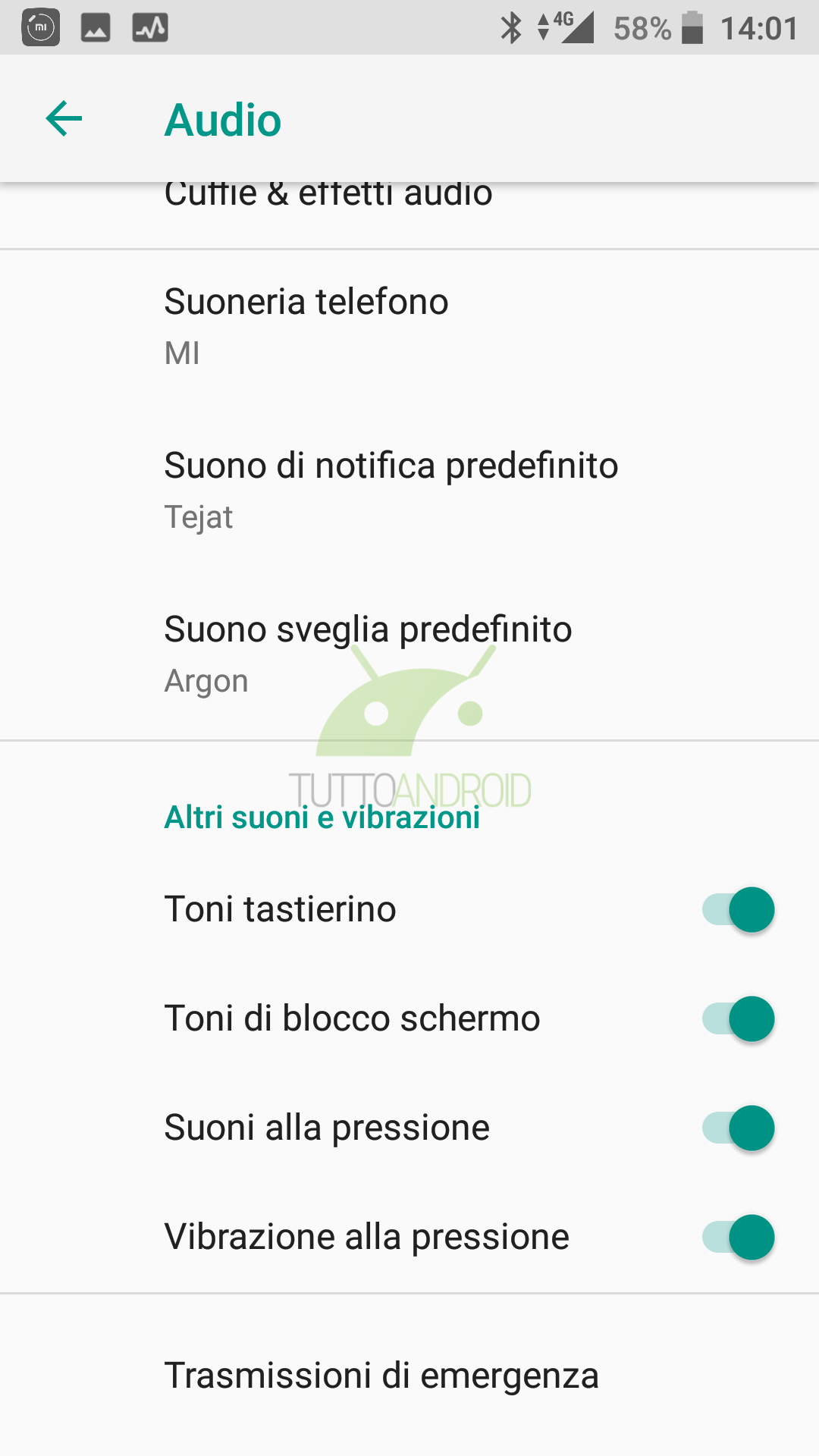Open Cuffie & effetti audio
Viewport: 819px width, 1456px height.
click(x=409, y=215)
